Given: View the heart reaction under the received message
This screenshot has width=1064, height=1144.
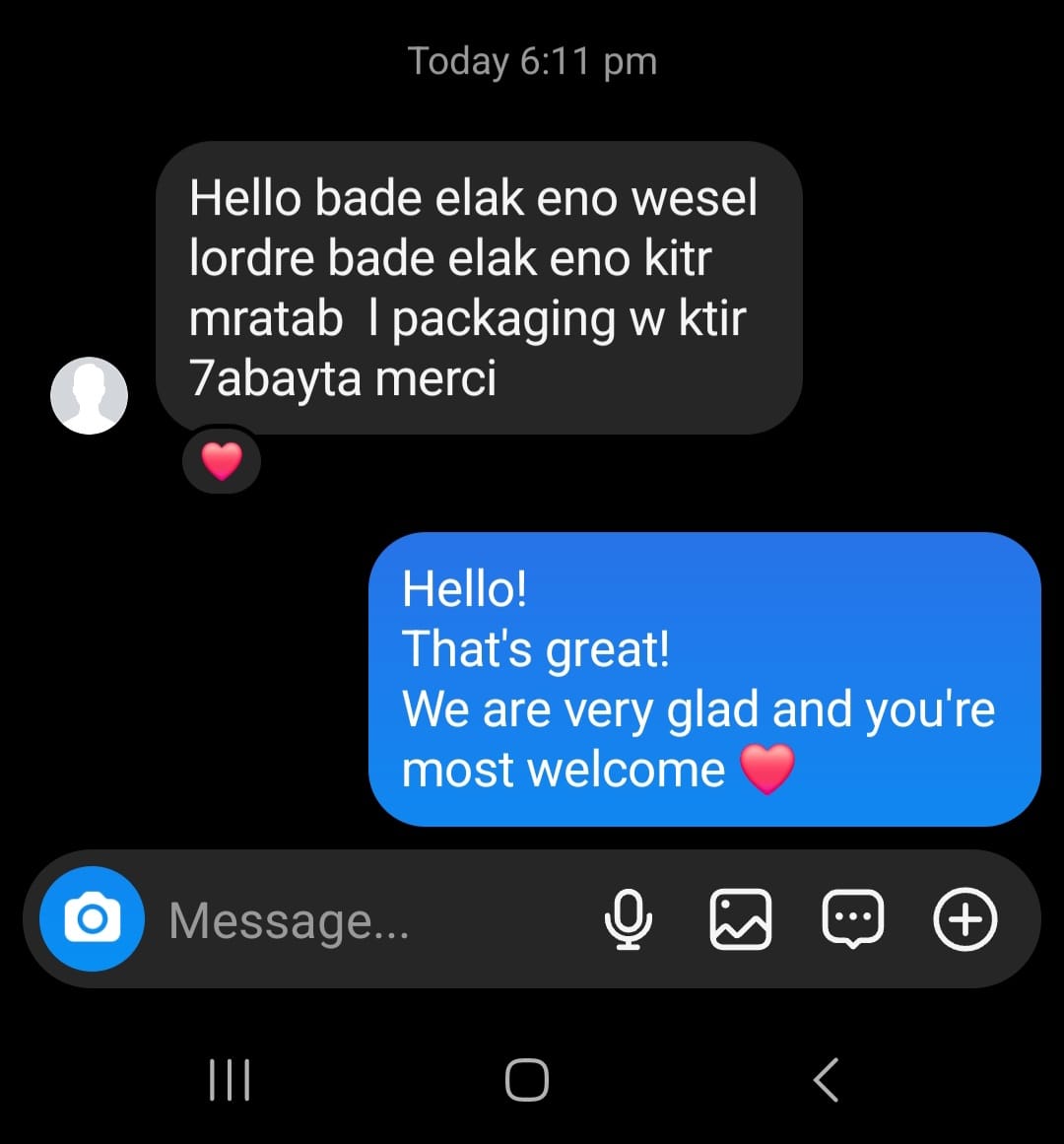Looking at the screenshot, I should pyautogui.click(x=222, y=461).
